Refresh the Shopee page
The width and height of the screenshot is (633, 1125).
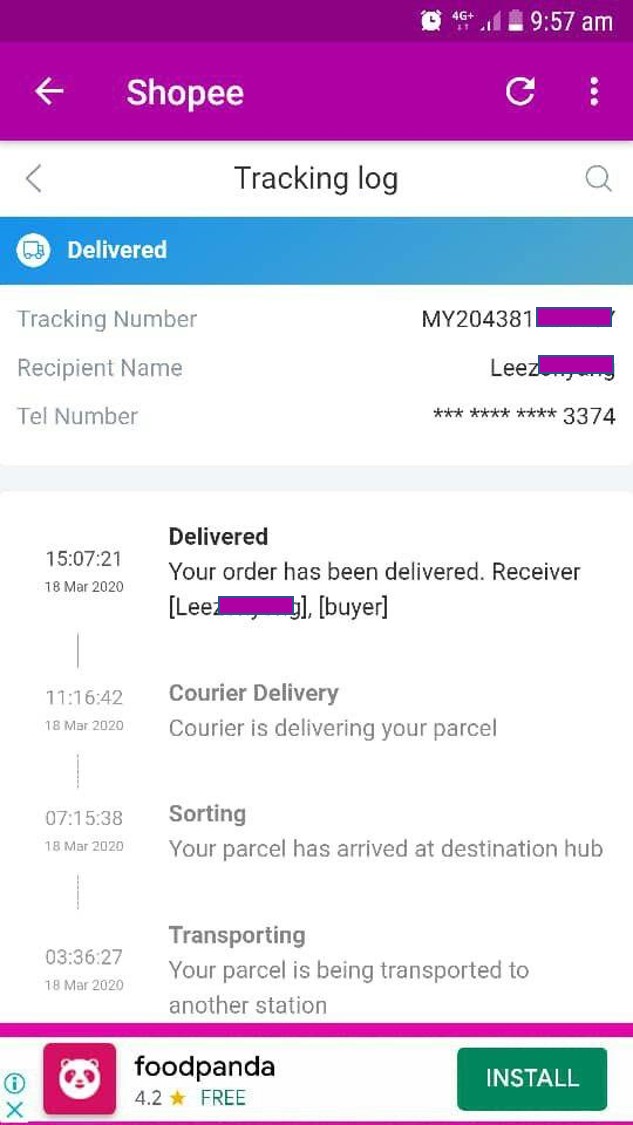point(520,92)
